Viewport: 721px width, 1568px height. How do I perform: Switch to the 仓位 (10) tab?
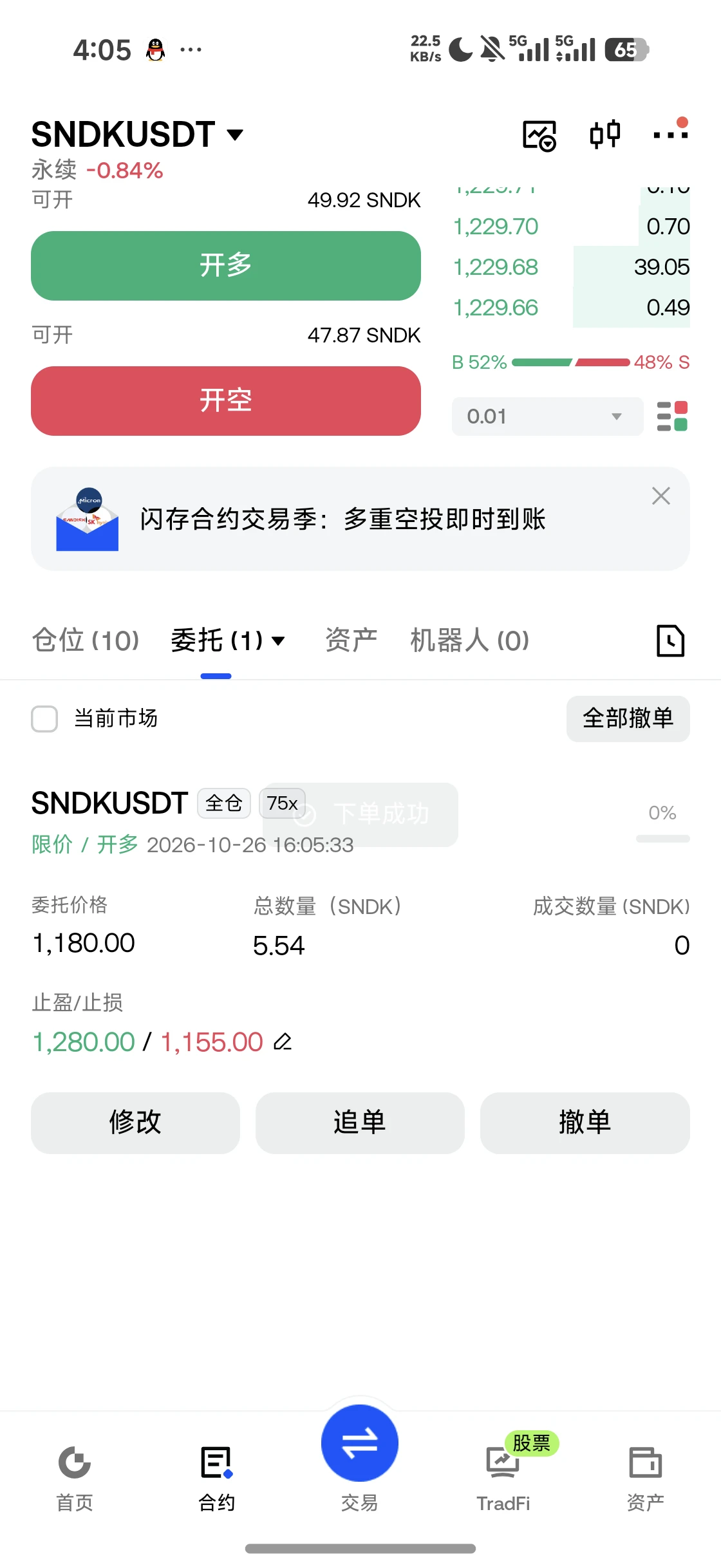[86, 640]
